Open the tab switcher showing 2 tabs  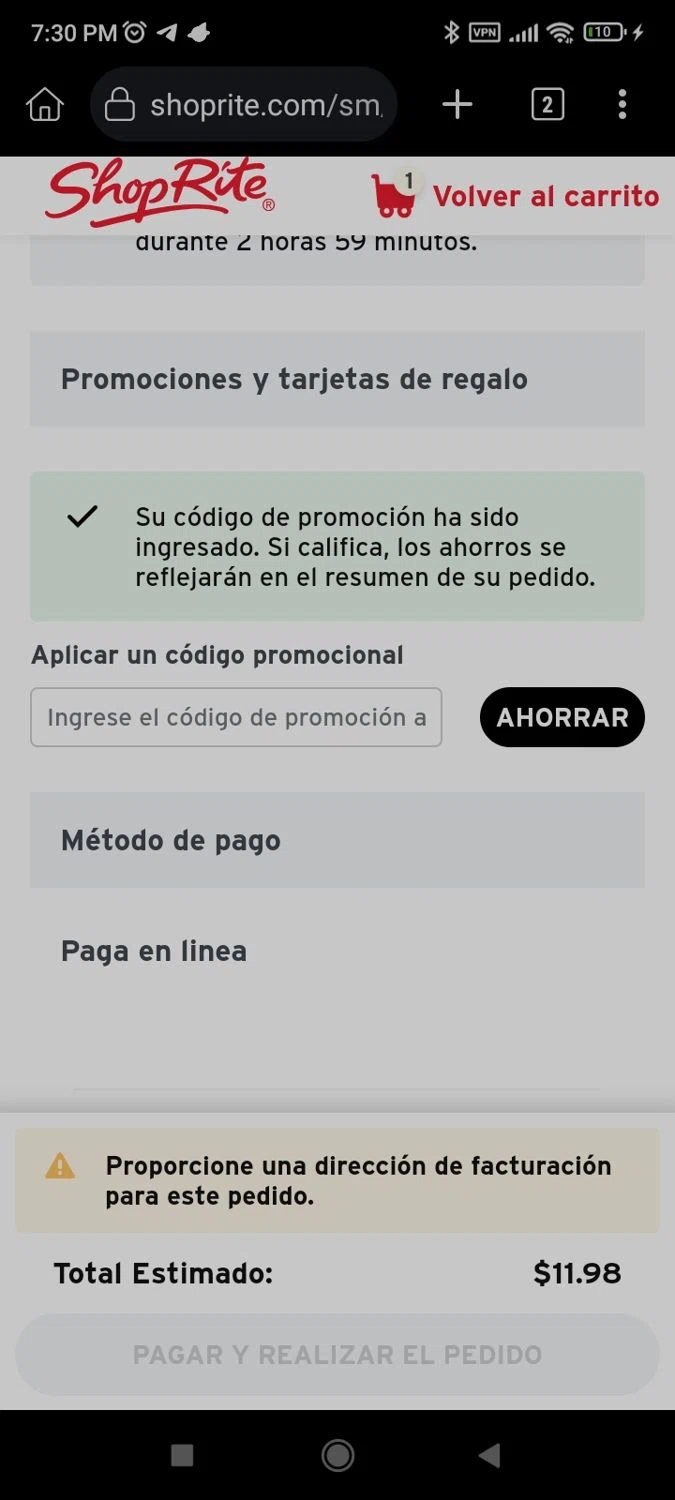pos(547,104)
